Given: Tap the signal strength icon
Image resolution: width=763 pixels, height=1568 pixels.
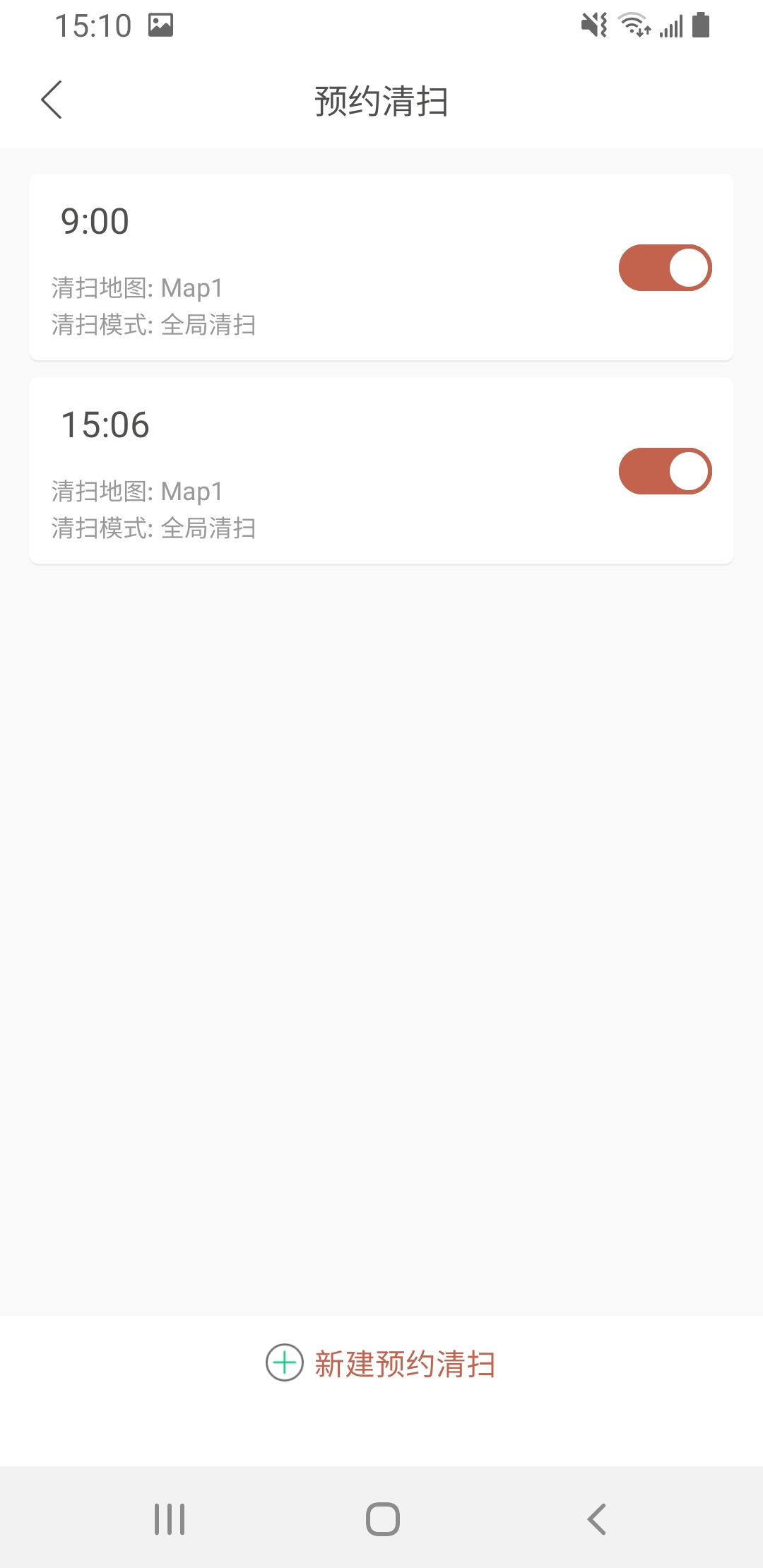Looking at the screenshot, I should pos(669,25).
